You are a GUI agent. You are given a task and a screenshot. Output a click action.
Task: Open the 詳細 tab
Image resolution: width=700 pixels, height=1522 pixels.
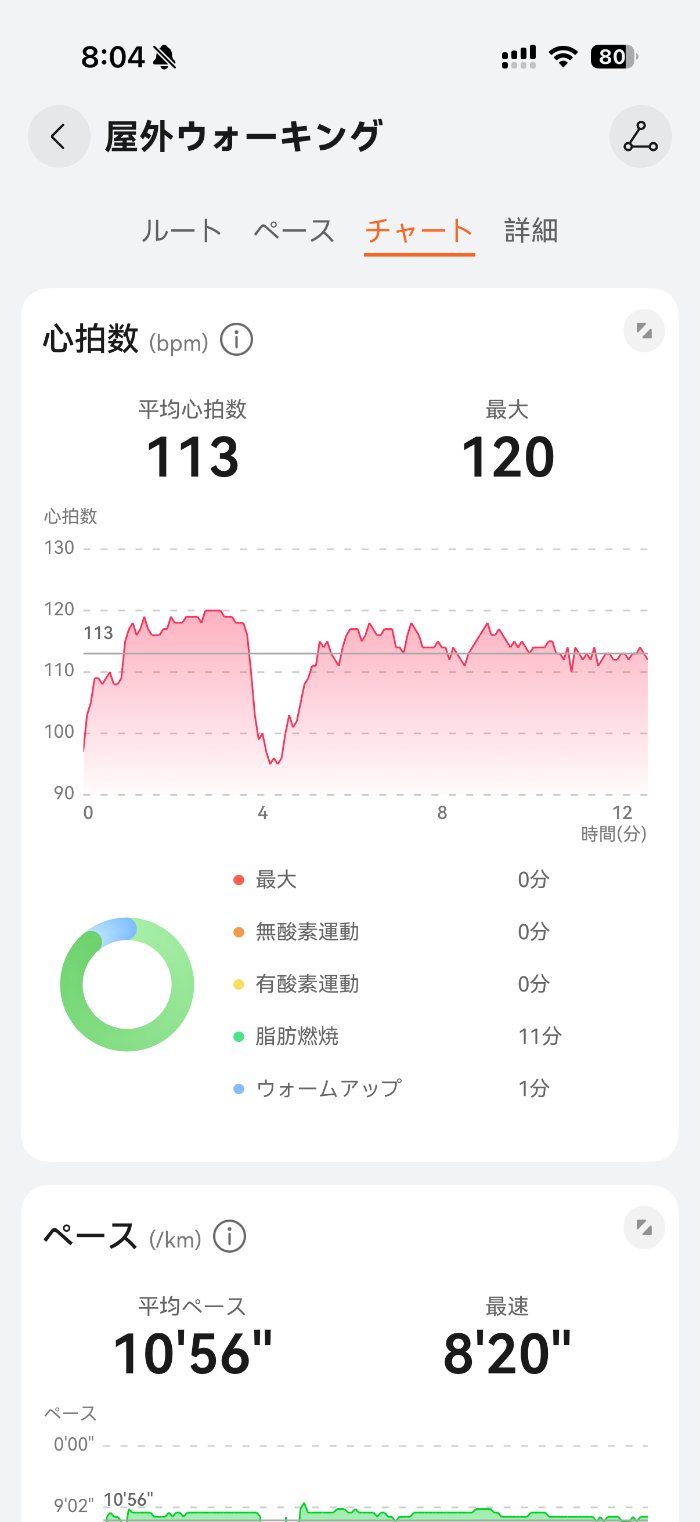coord(531,231)
